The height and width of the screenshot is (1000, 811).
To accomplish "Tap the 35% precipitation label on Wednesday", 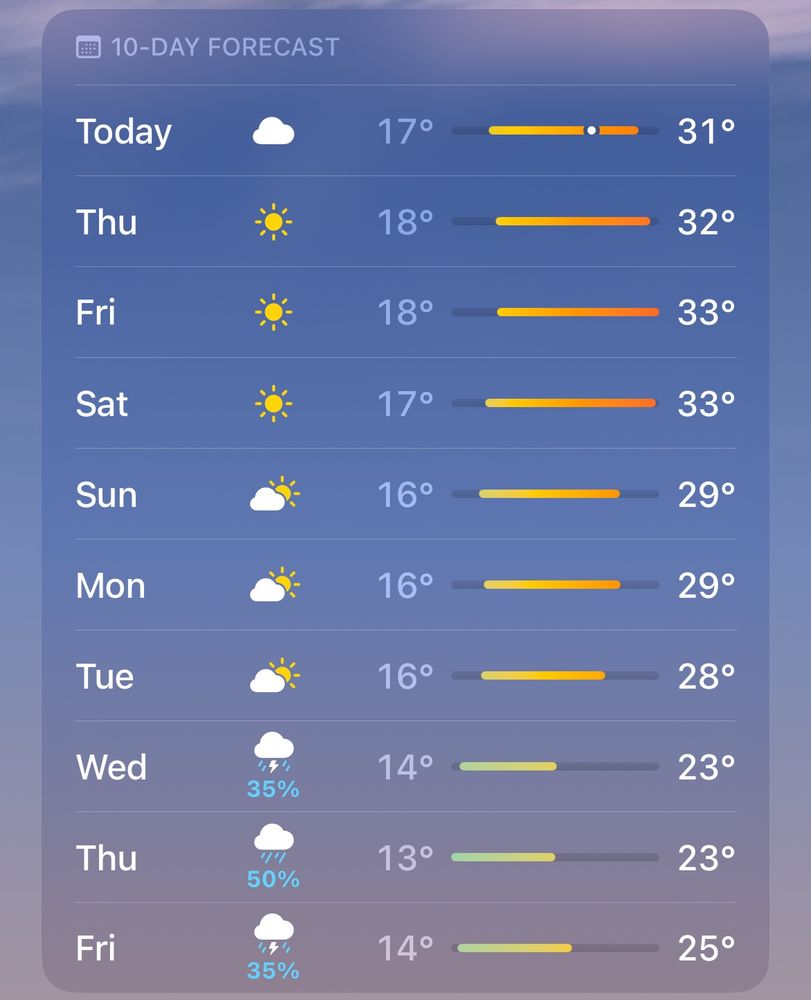I will point(271,789).
